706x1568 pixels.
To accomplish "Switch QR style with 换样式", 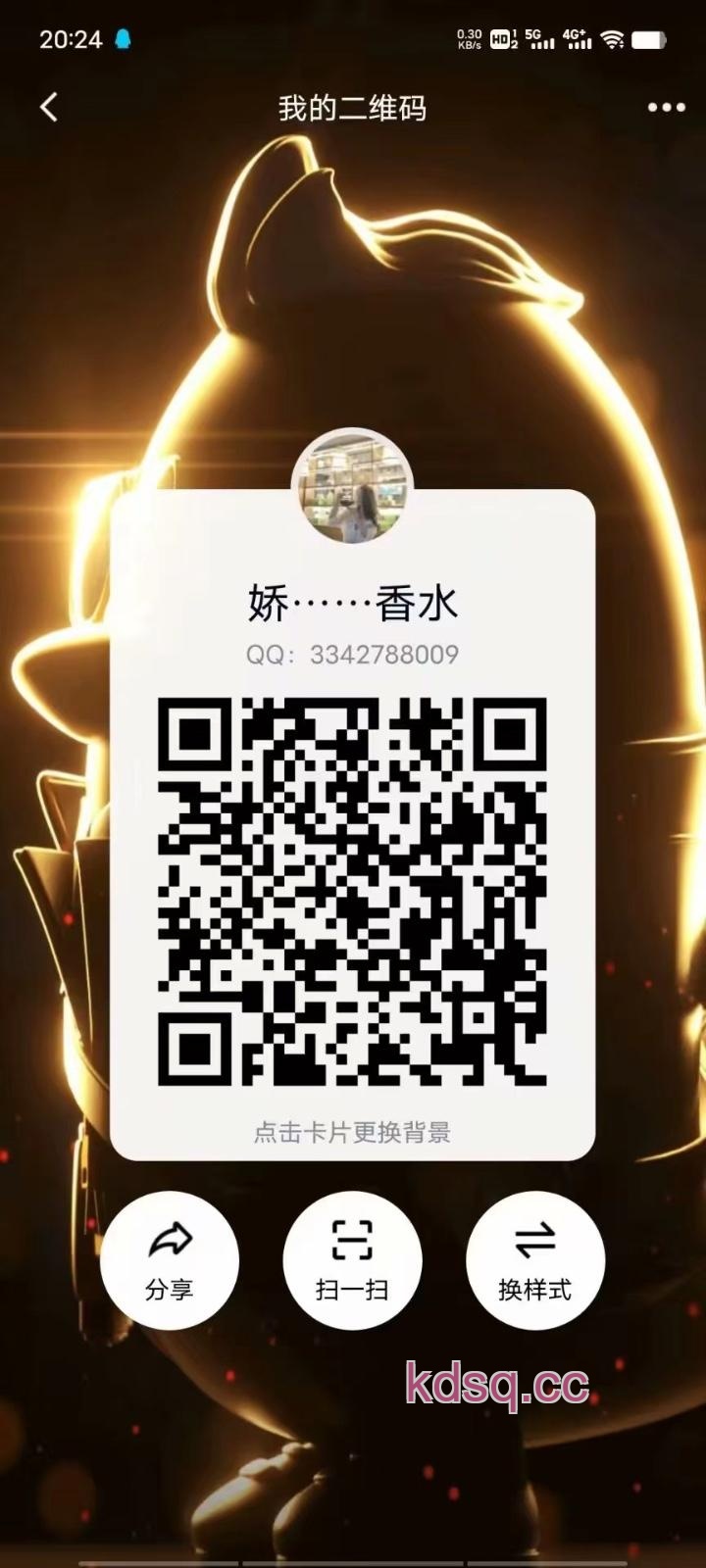I will click(x=534, y=1259).
